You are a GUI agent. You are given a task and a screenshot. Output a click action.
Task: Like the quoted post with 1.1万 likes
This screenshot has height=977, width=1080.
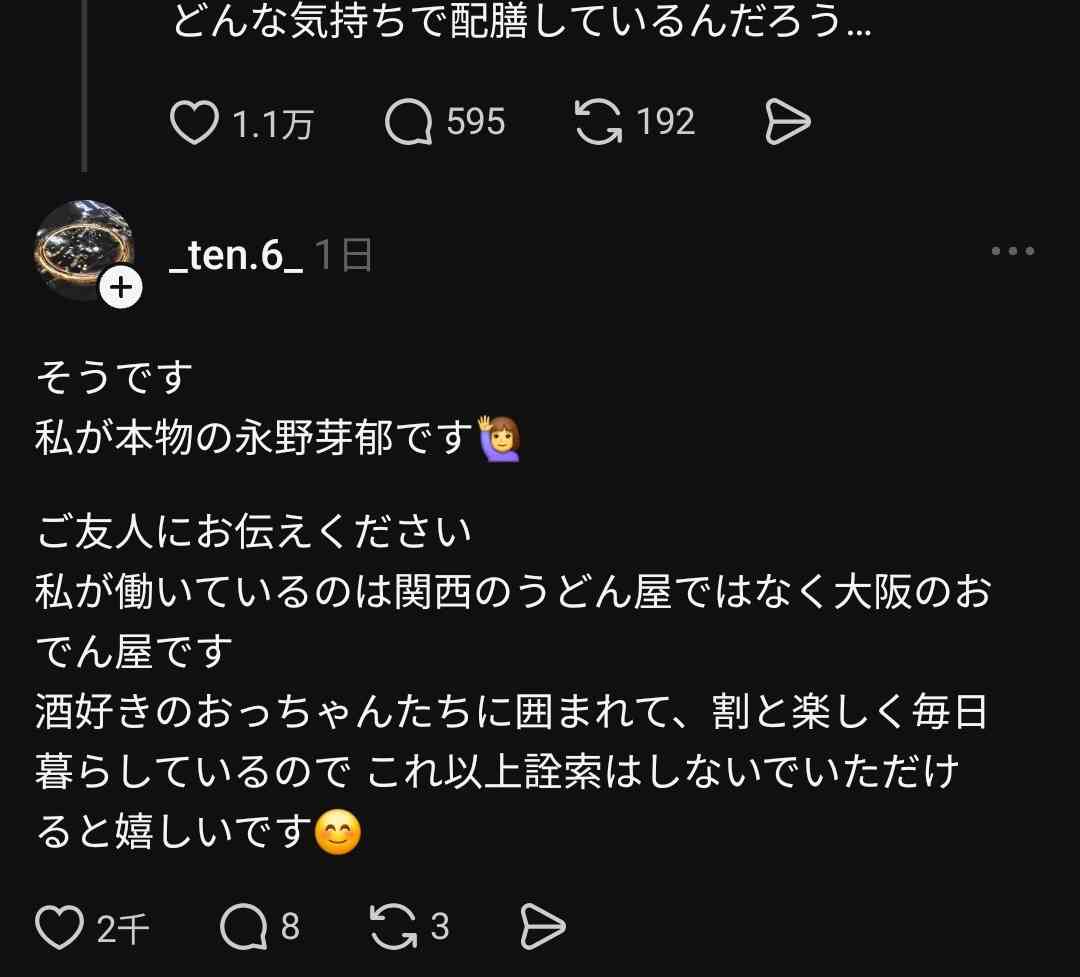point(195,123)
